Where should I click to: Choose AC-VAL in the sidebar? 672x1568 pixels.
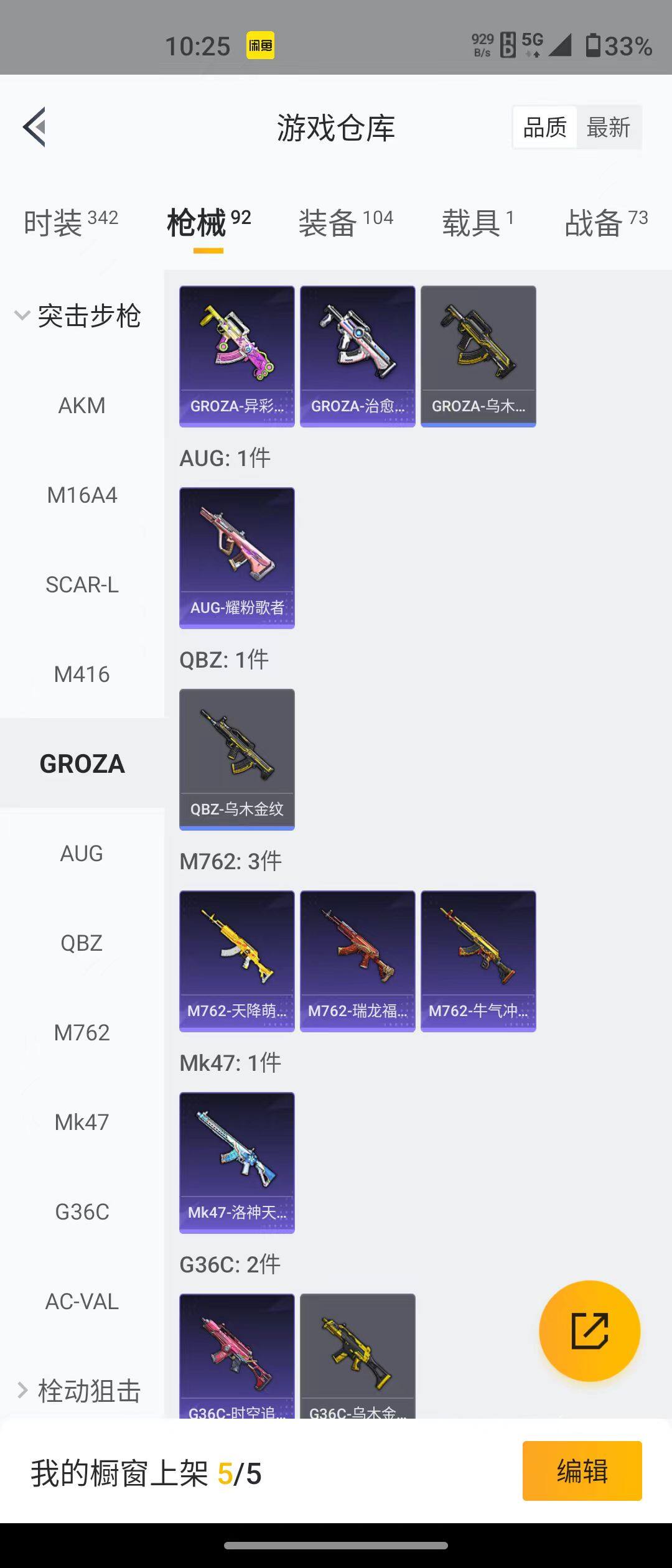click(82, 1302)
